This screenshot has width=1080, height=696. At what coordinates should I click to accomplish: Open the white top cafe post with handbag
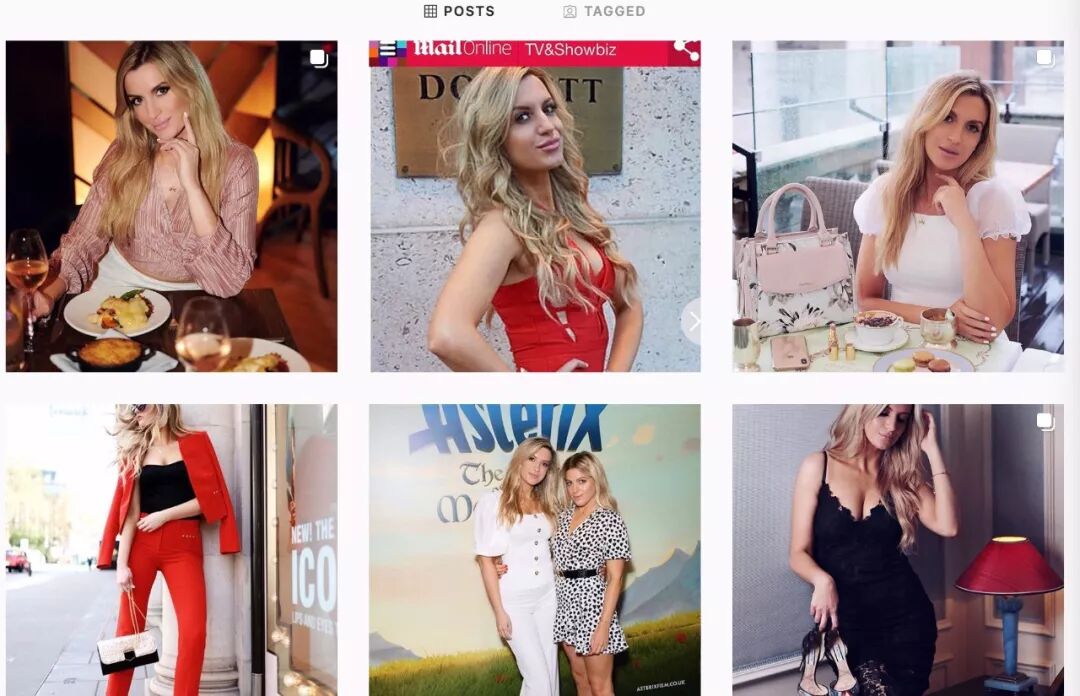tap(897, 206)
